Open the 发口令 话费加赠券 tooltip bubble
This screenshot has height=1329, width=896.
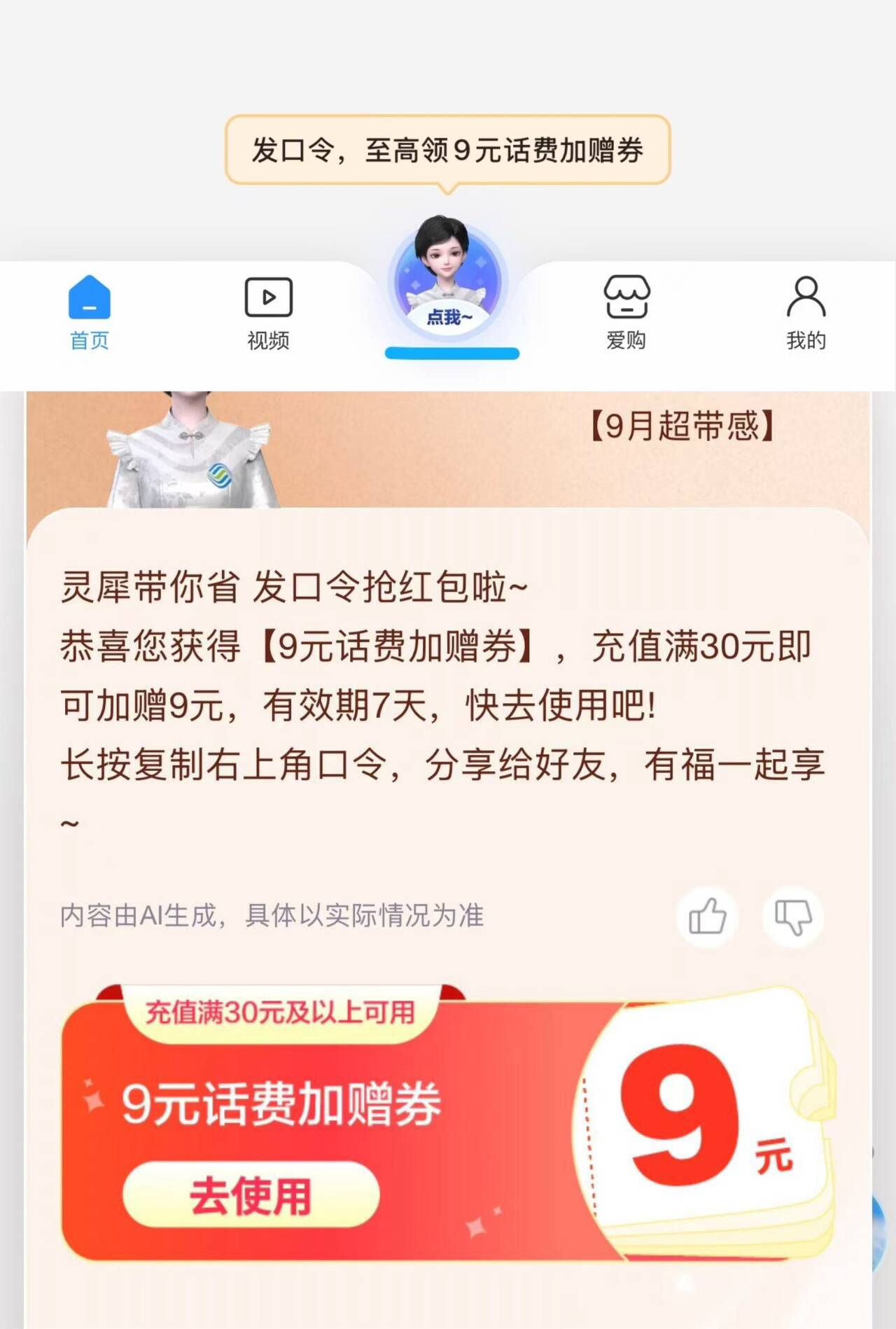pyautogui.click(x=448, y=151)
